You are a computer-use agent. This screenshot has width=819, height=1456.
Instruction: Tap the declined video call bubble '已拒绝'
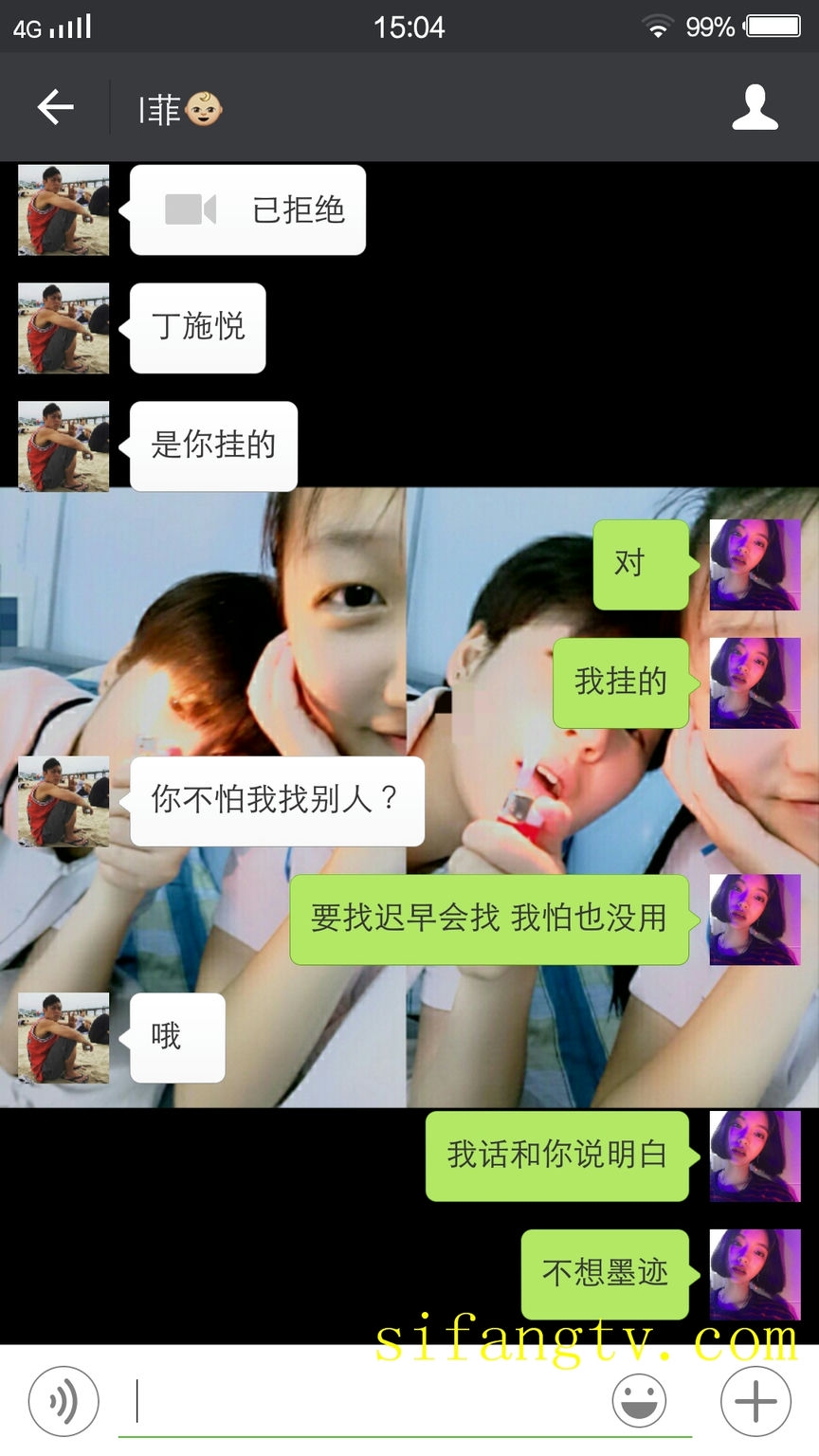(248, 209)
